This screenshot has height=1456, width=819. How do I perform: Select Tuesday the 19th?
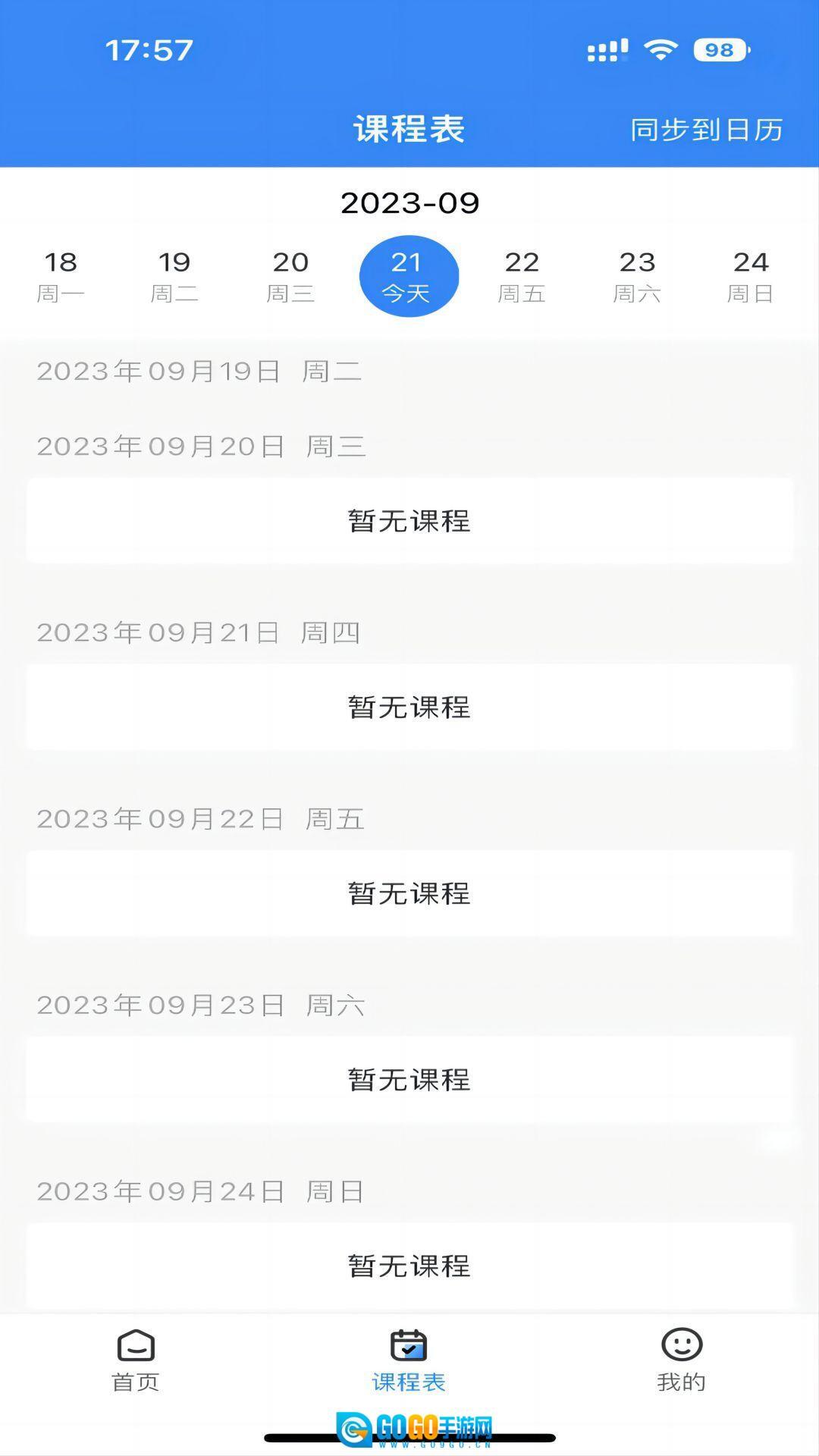click(x=174, y=277)
